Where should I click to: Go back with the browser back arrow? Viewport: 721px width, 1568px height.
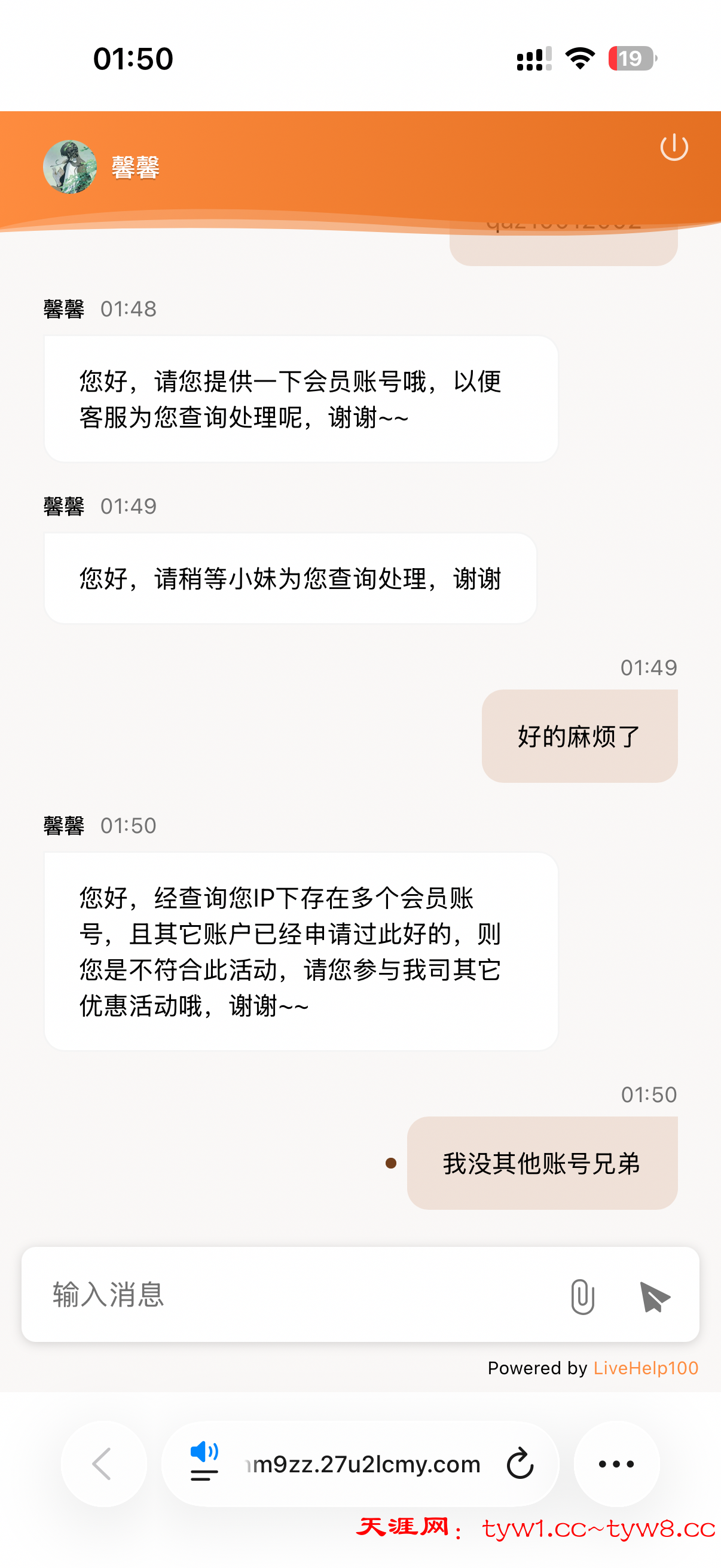click(x=103, y=1463)
